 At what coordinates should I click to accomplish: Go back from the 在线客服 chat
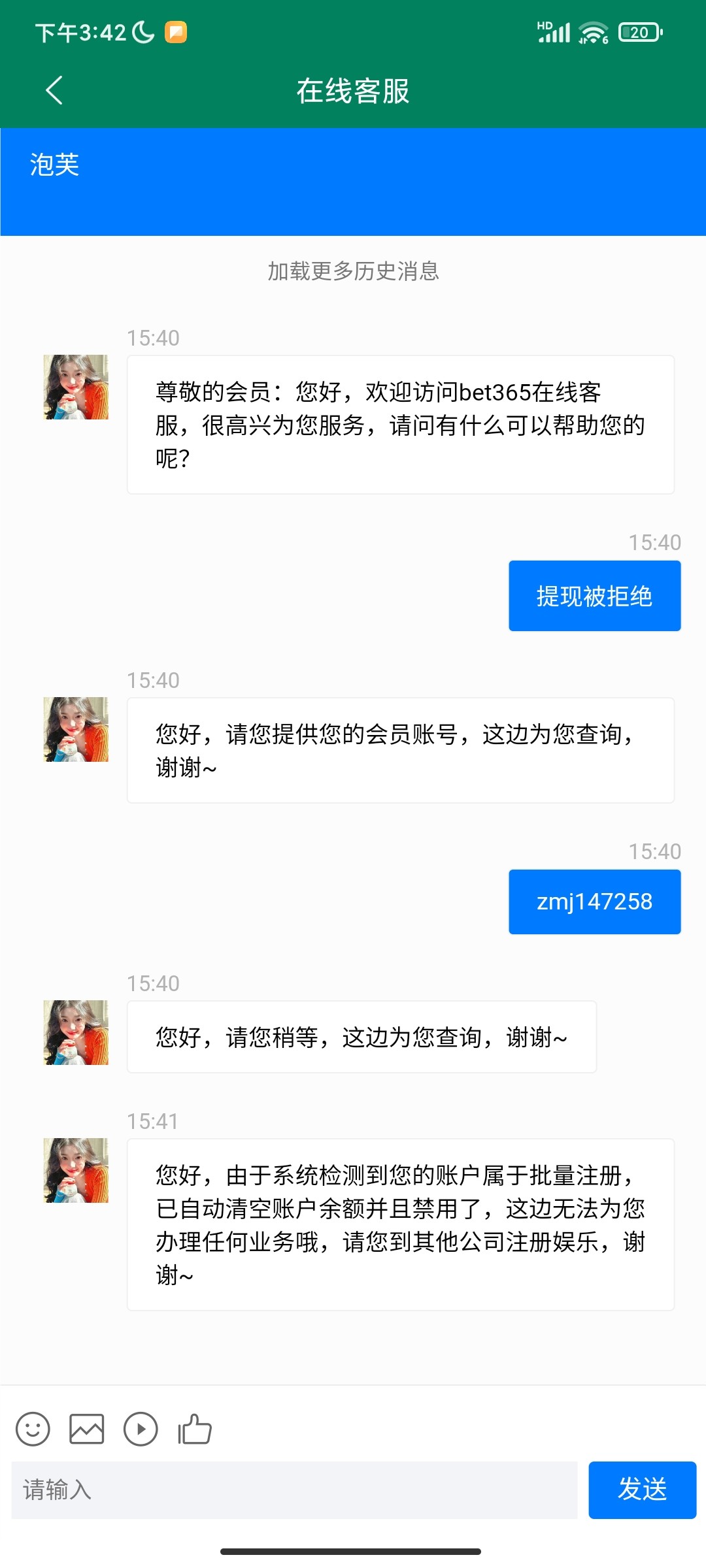(x=54, y=90)
